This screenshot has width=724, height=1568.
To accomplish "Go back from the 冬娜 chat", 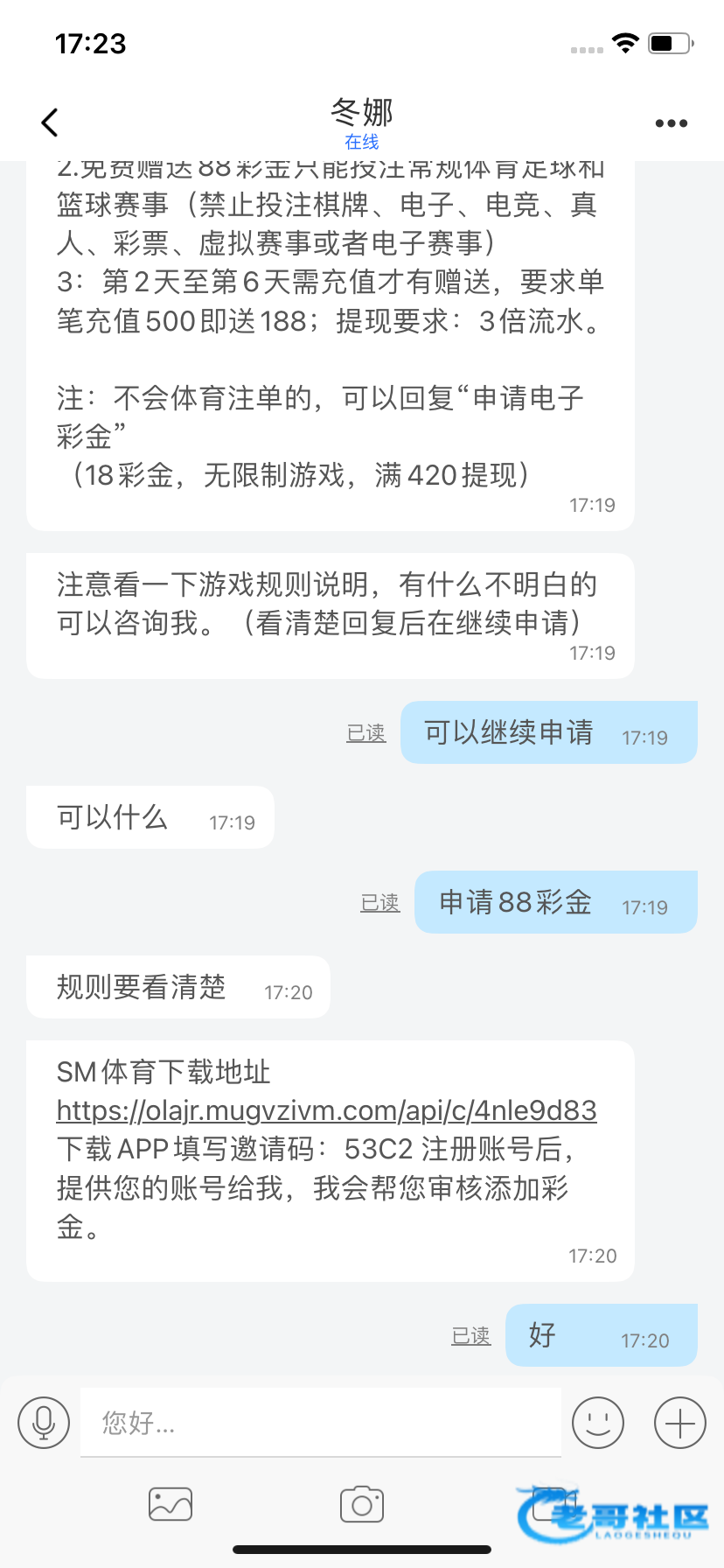I will (x=50, y=122).
